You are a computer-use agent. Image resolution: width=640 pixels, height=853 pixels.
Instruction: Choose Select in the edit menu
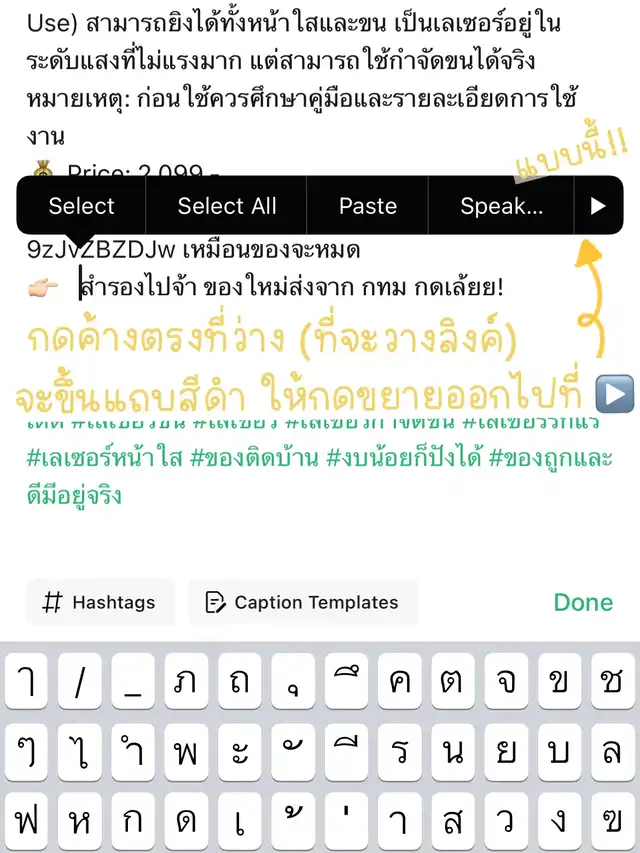pos(82,206)
